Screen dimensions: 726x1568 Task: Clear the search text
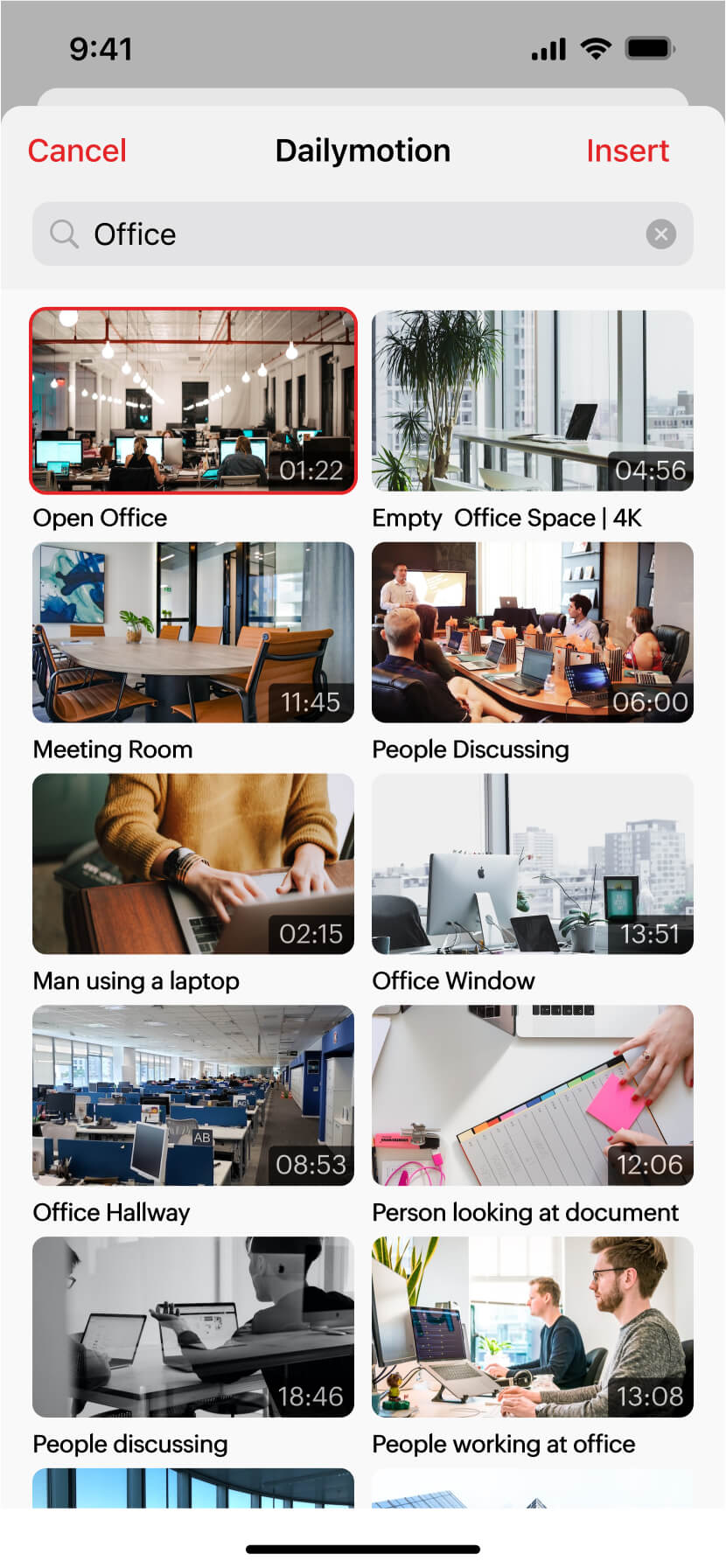coord(661,234)
